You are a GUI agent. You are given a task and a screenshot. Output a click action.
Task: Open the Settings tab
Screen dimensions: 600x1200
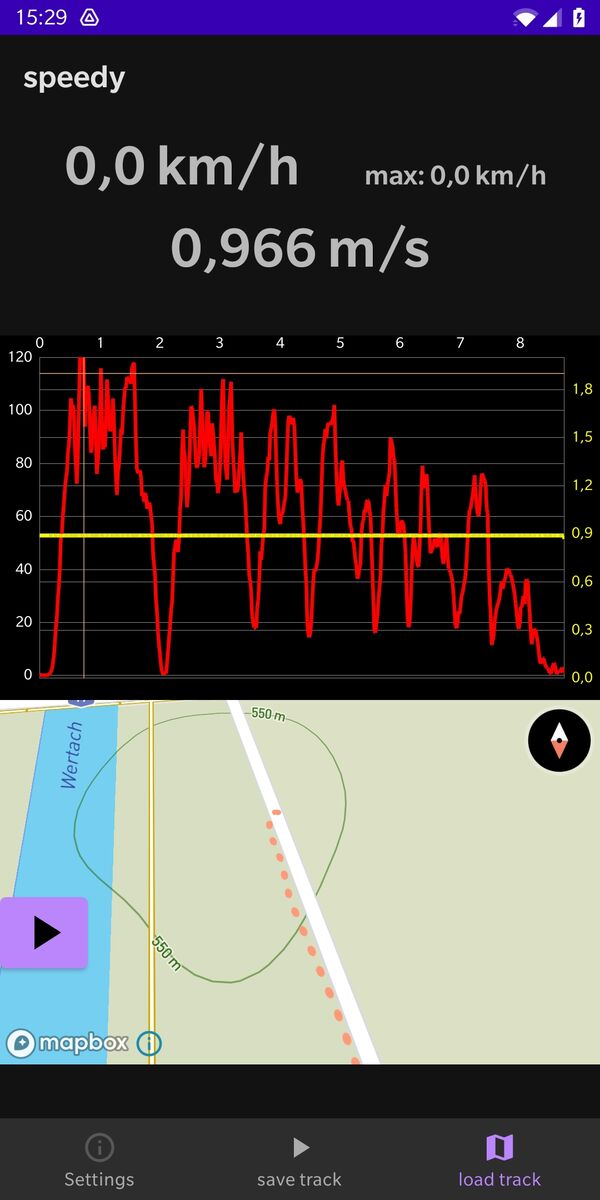(x=99, y=1160)
